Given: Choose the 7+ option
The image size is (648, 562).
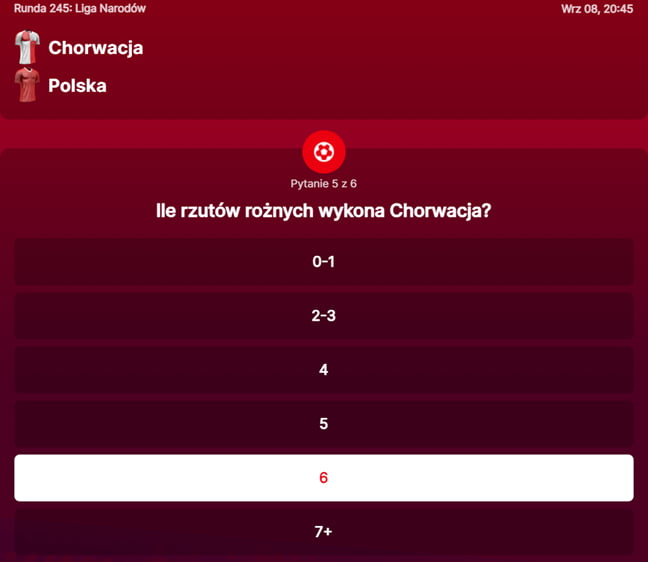Looking at the screenshot, I should click(x=323, y=532).
